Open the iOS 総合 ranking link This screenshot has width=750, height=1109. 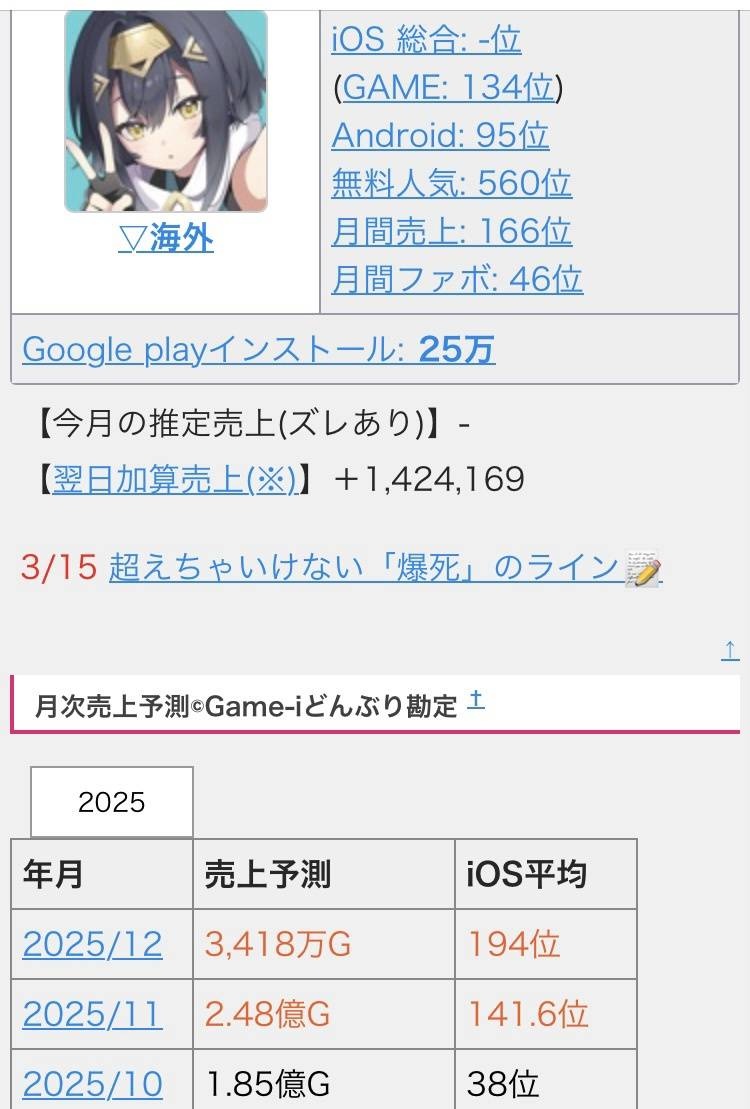426,40
